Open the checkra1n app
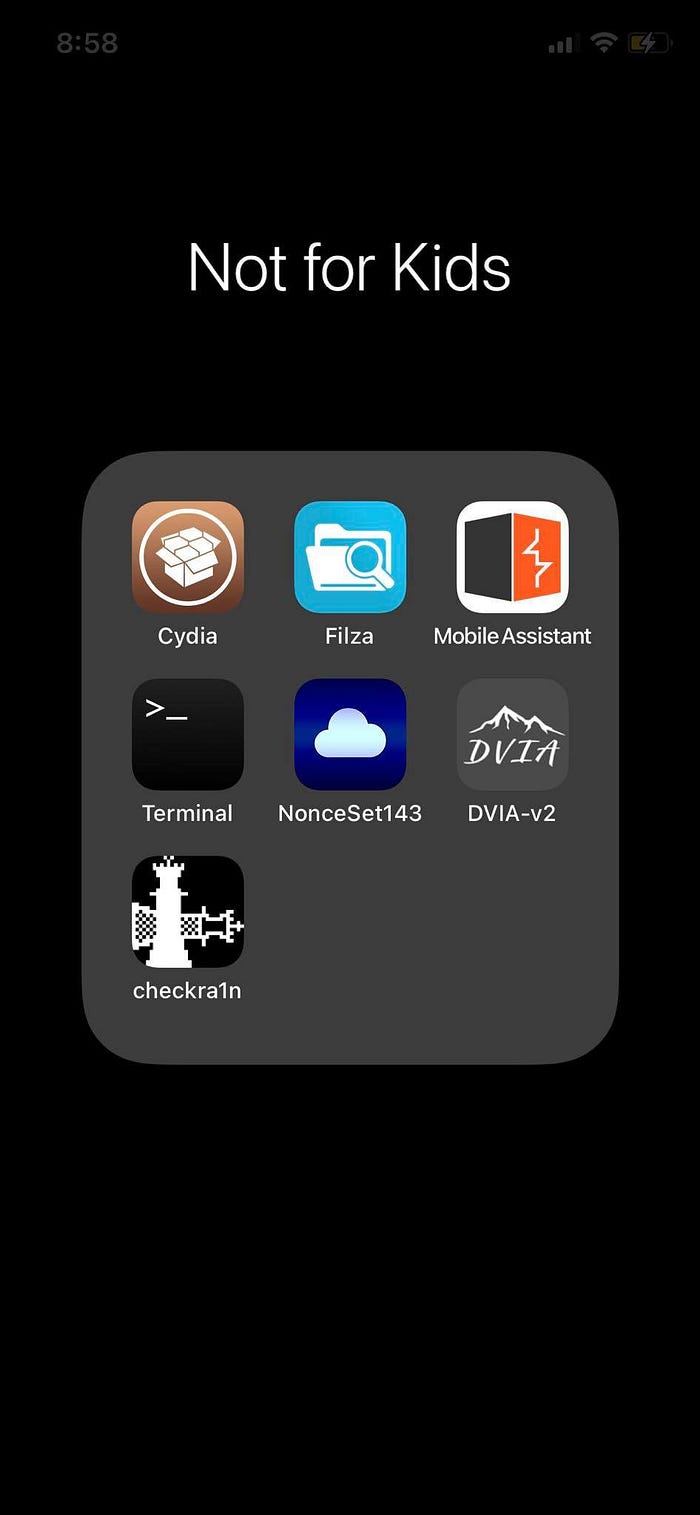 point(188,911)
